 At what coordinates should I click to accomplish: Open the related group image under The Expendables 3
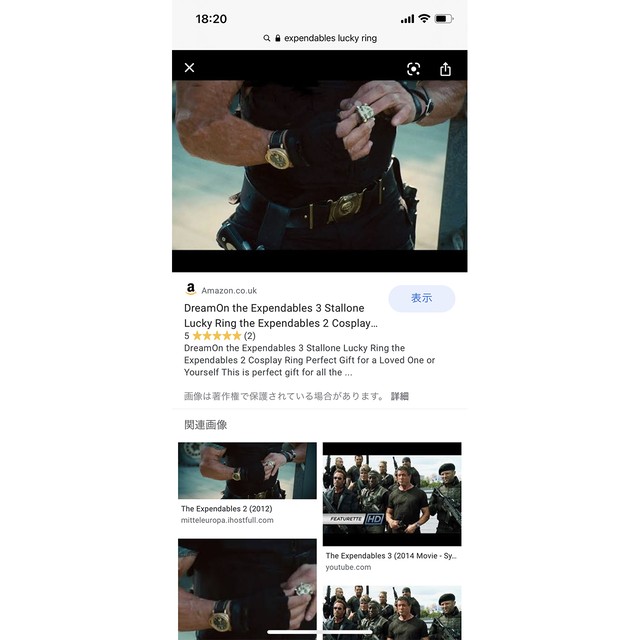(391, 610)
